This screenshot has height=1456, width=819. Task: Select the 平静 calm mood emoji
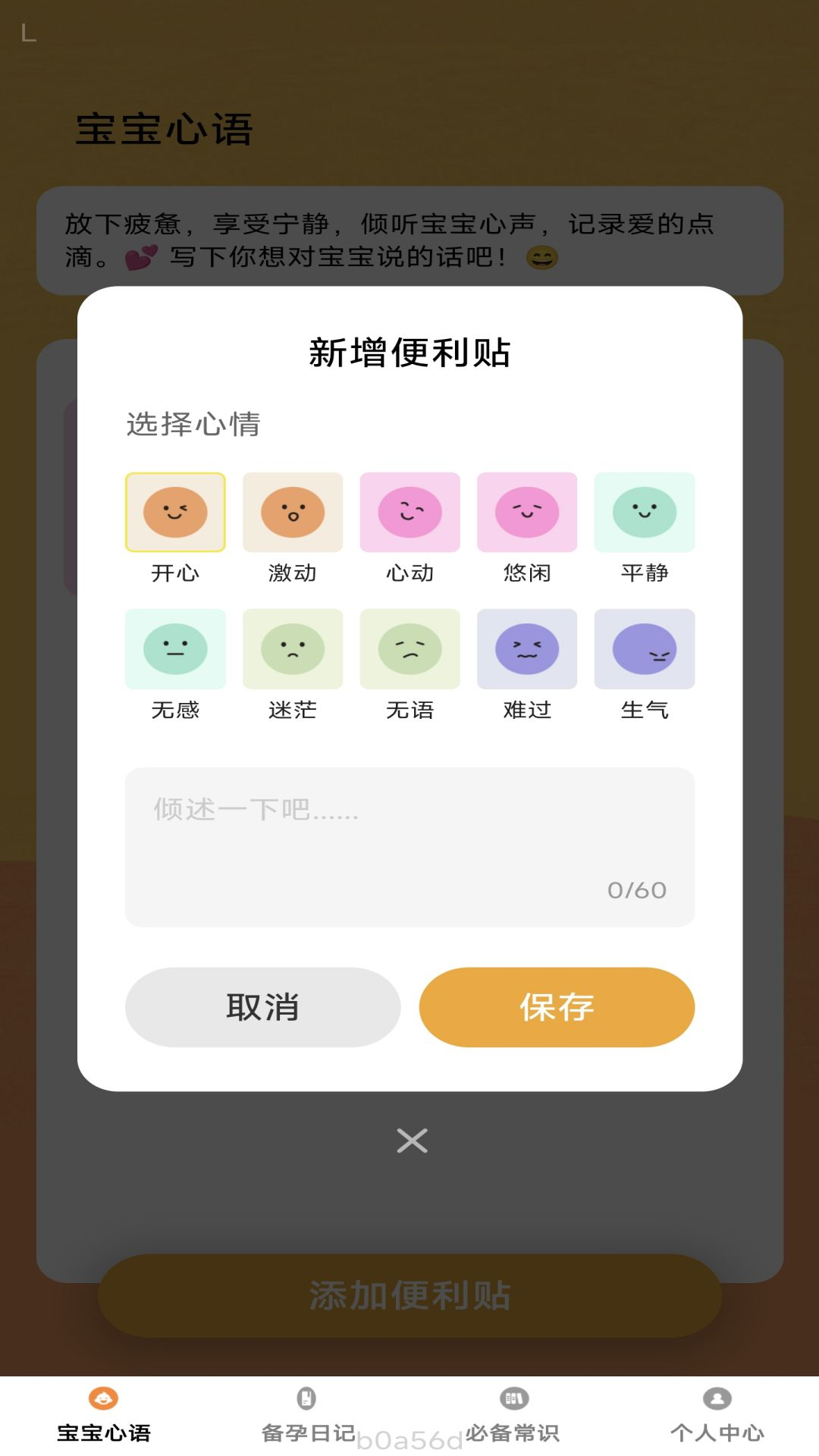coord(644,512)
